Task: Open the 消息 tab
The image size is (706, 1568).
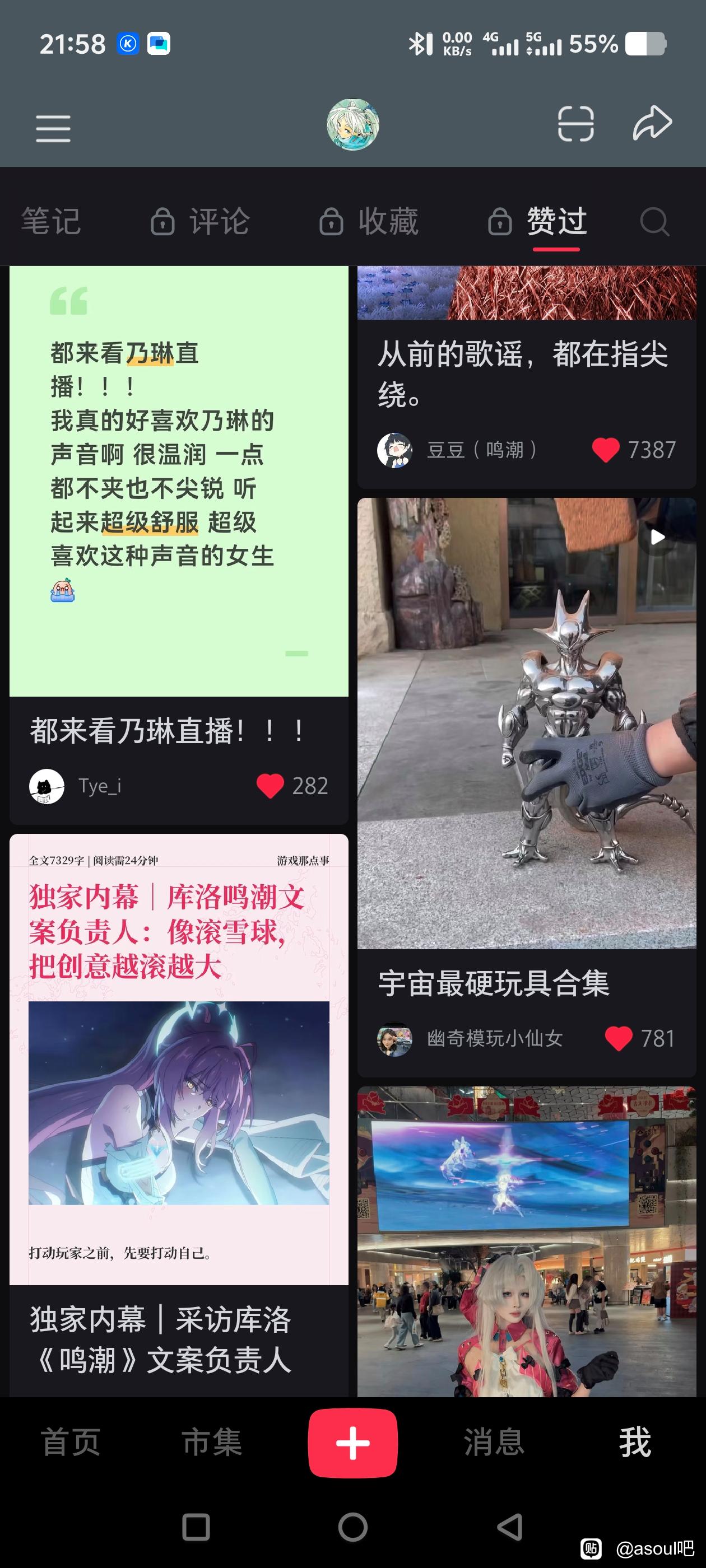Action: tap(494, 1442)
